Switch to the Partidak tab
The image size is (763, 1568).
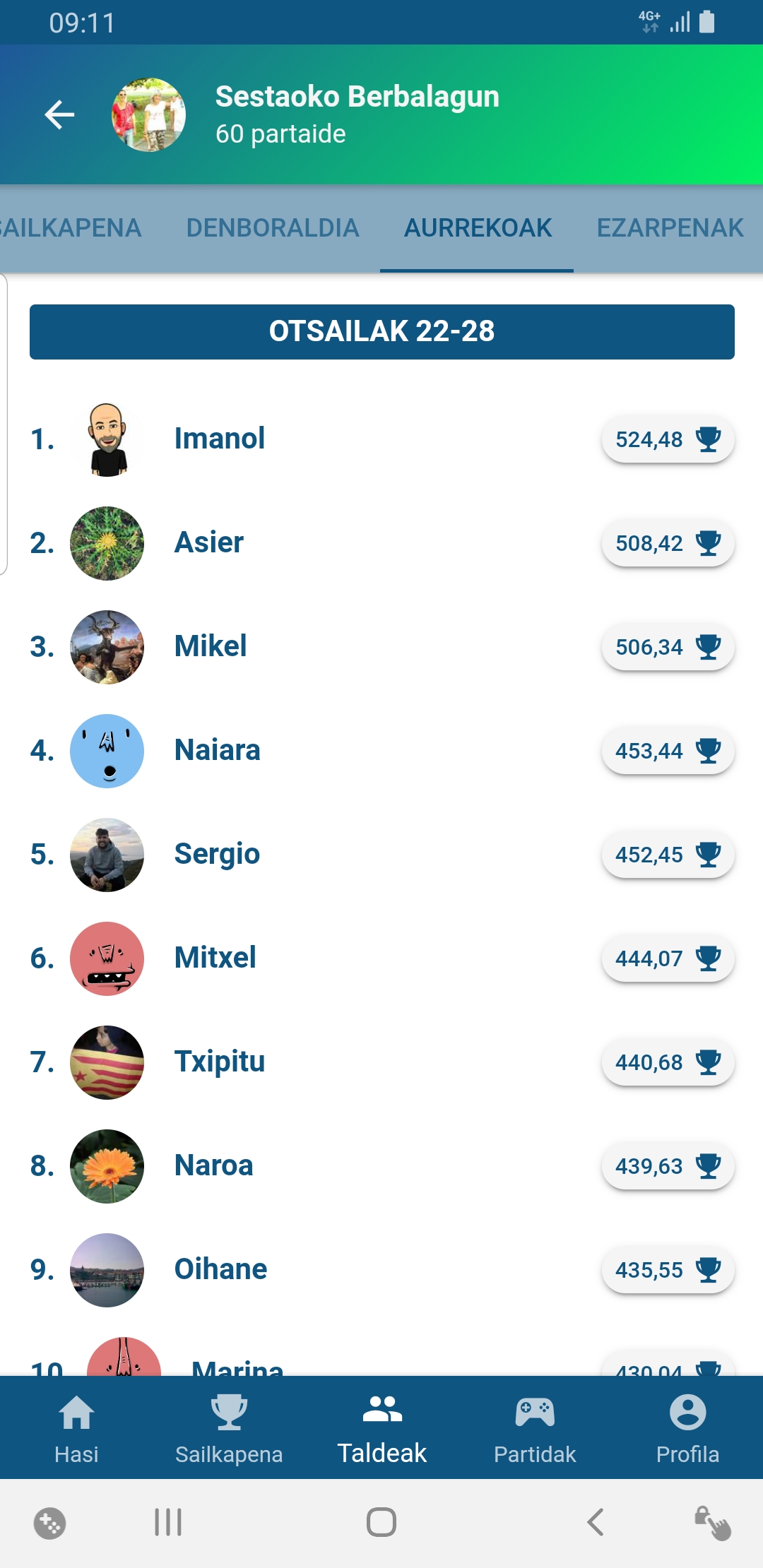[535, 1428]
